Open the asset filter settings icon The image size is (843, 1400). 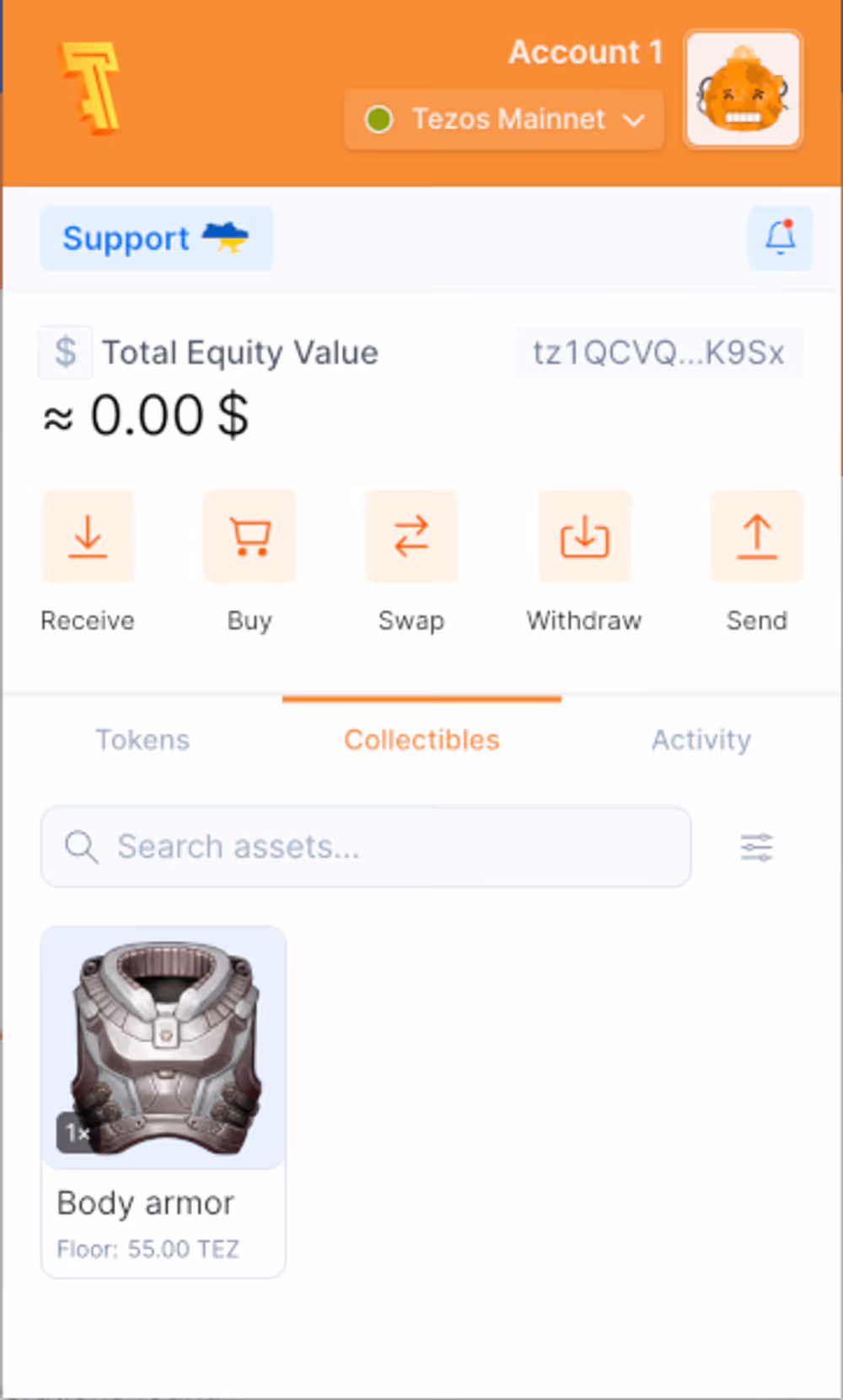point(756,847)
